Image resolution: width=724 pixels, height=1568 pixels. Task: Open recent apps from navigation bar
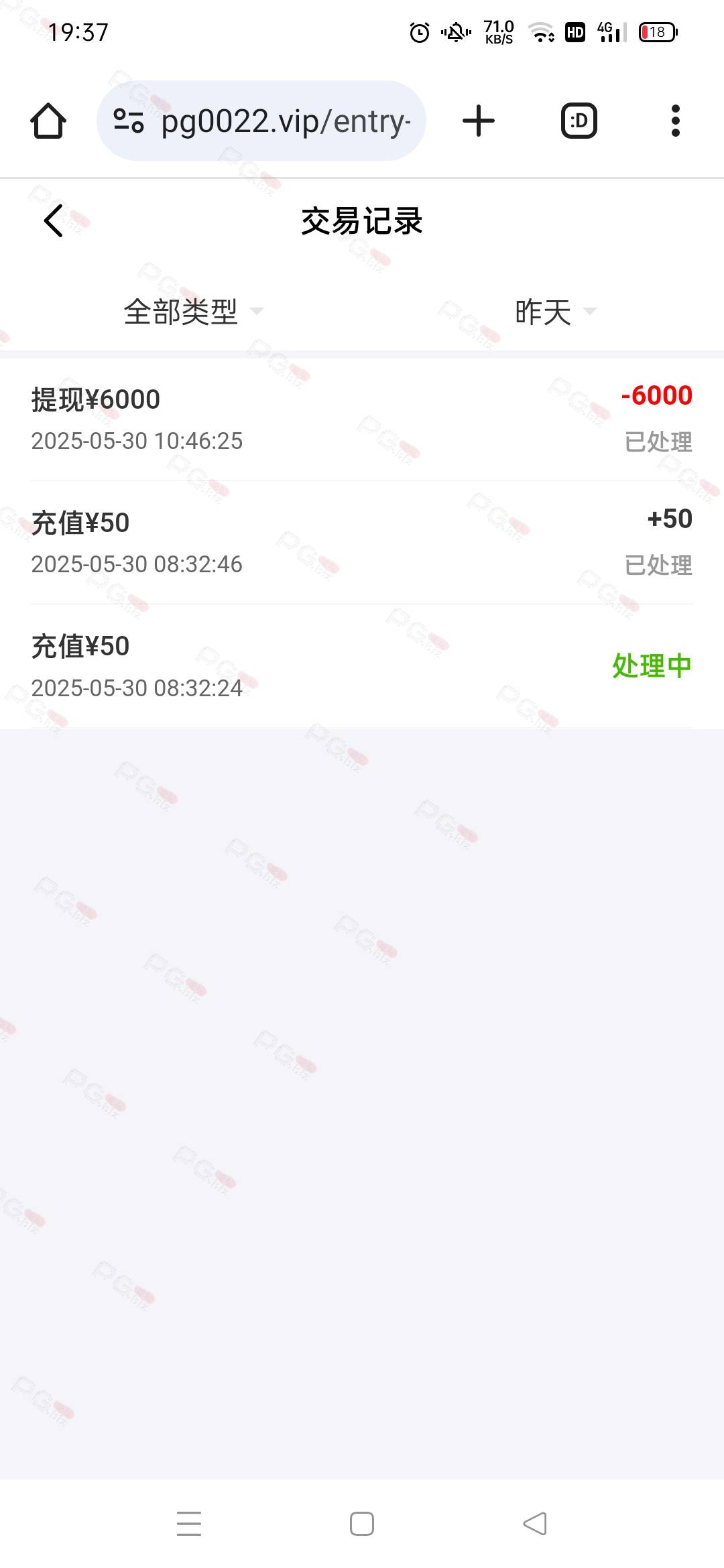tap(189, 1523)
